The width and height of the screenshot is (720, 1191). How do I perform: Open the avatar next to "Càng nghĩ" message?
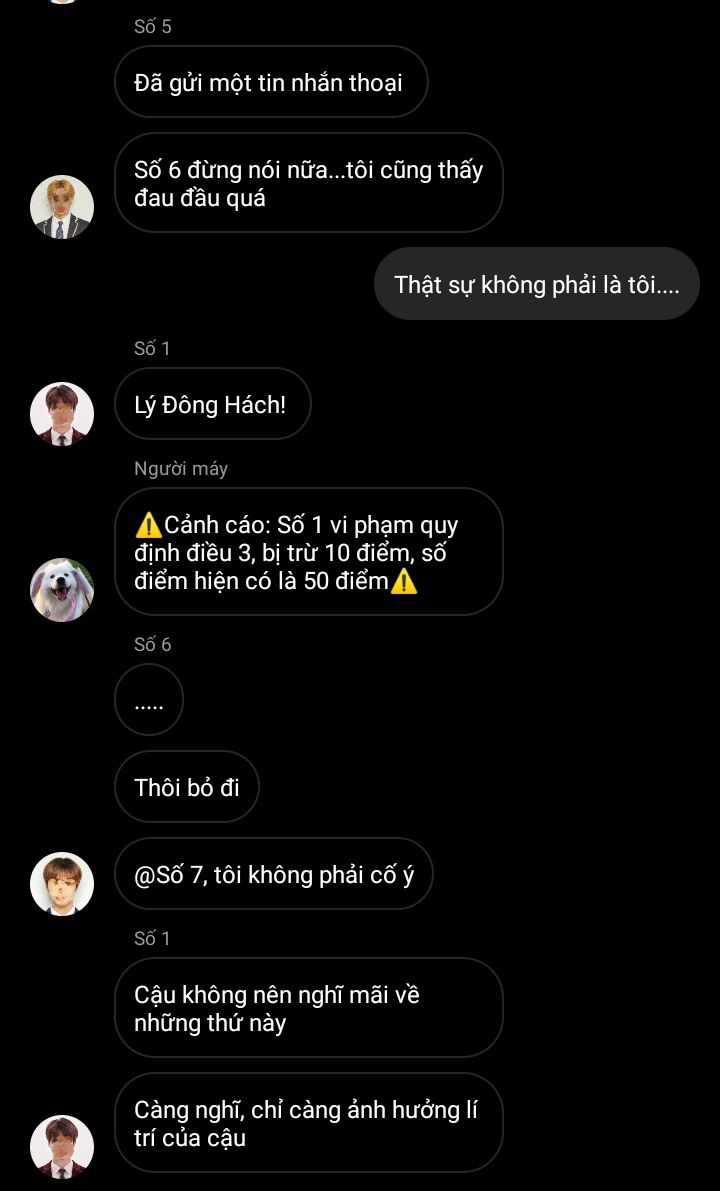point(62,1146)
